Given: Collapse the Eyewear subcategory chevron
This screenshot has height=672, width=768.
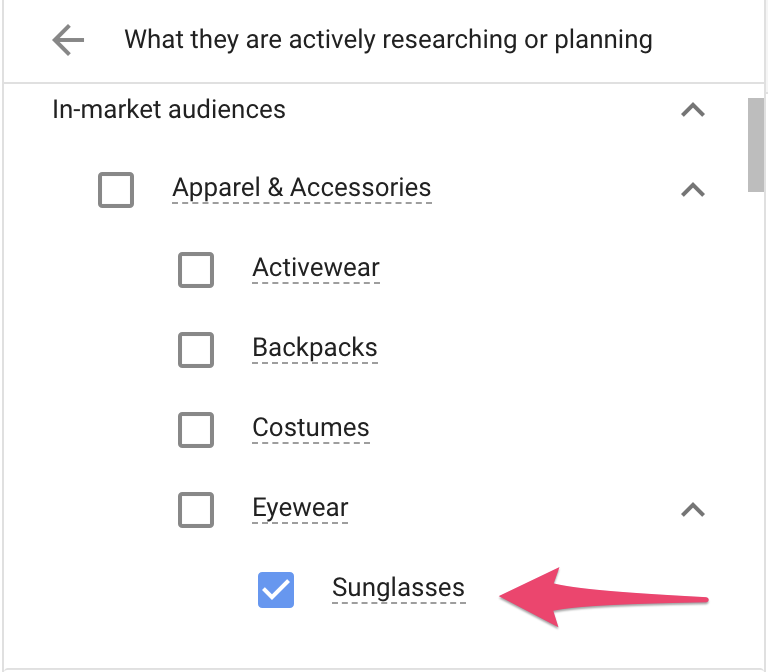Looking at the screenshot, I should tap(693, 509).
